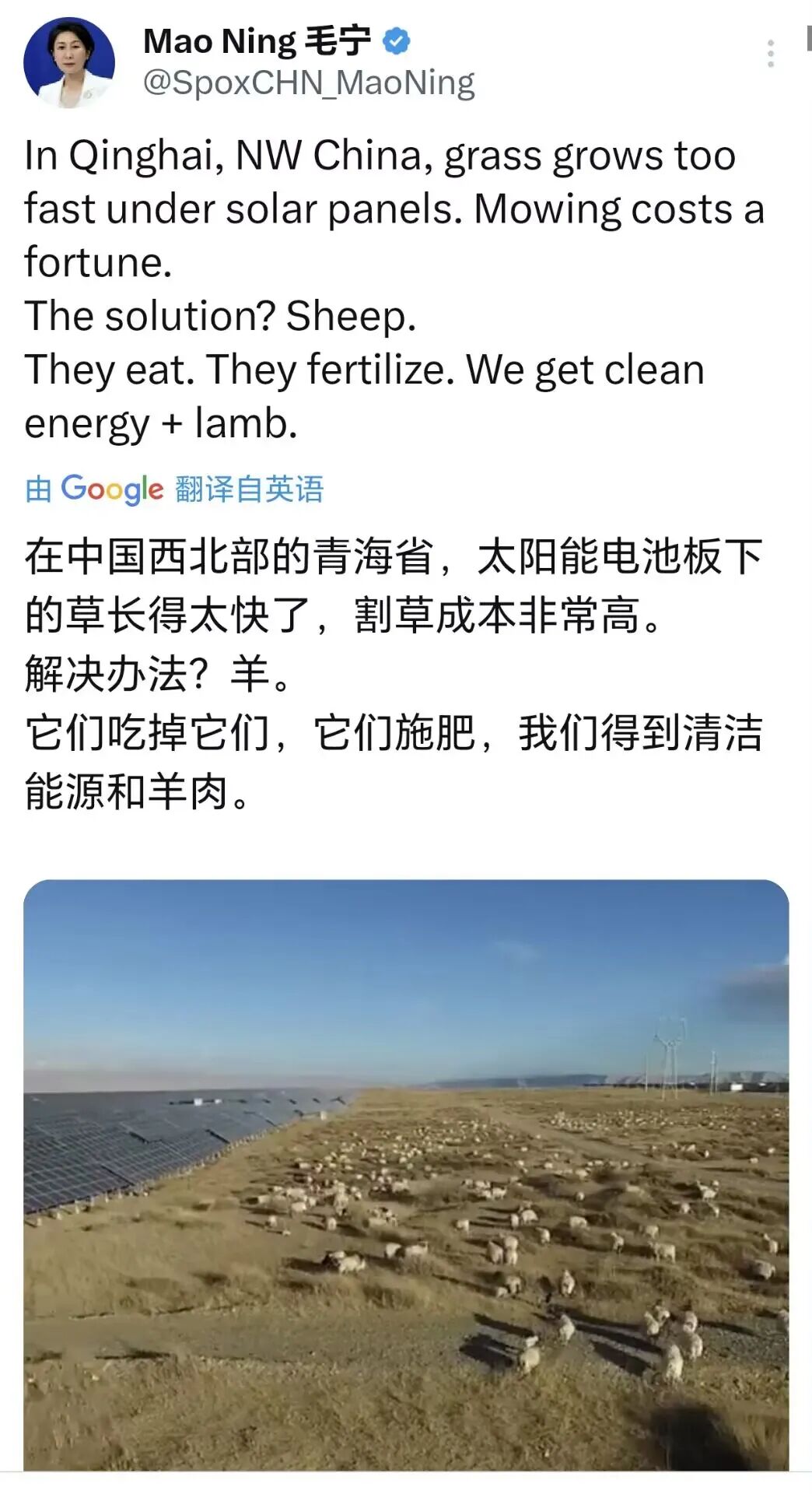Viewport: 812px width, 1494px height.
Task: Open the @SpoxCHN_MaoNing profile handle
Action: pyautogui.click(x=309, y=83)
